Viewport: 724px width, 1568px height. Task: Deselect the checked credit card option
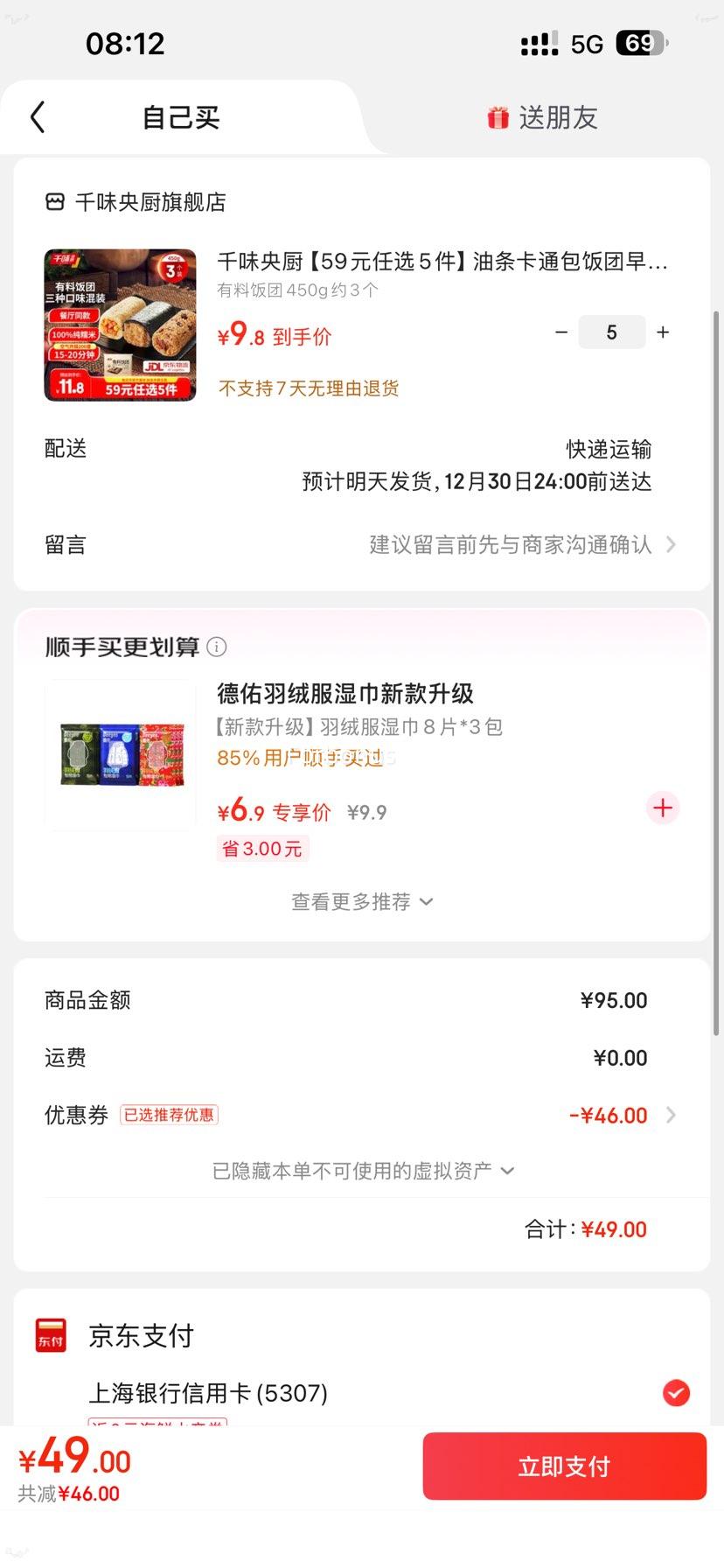(676, 1393)
